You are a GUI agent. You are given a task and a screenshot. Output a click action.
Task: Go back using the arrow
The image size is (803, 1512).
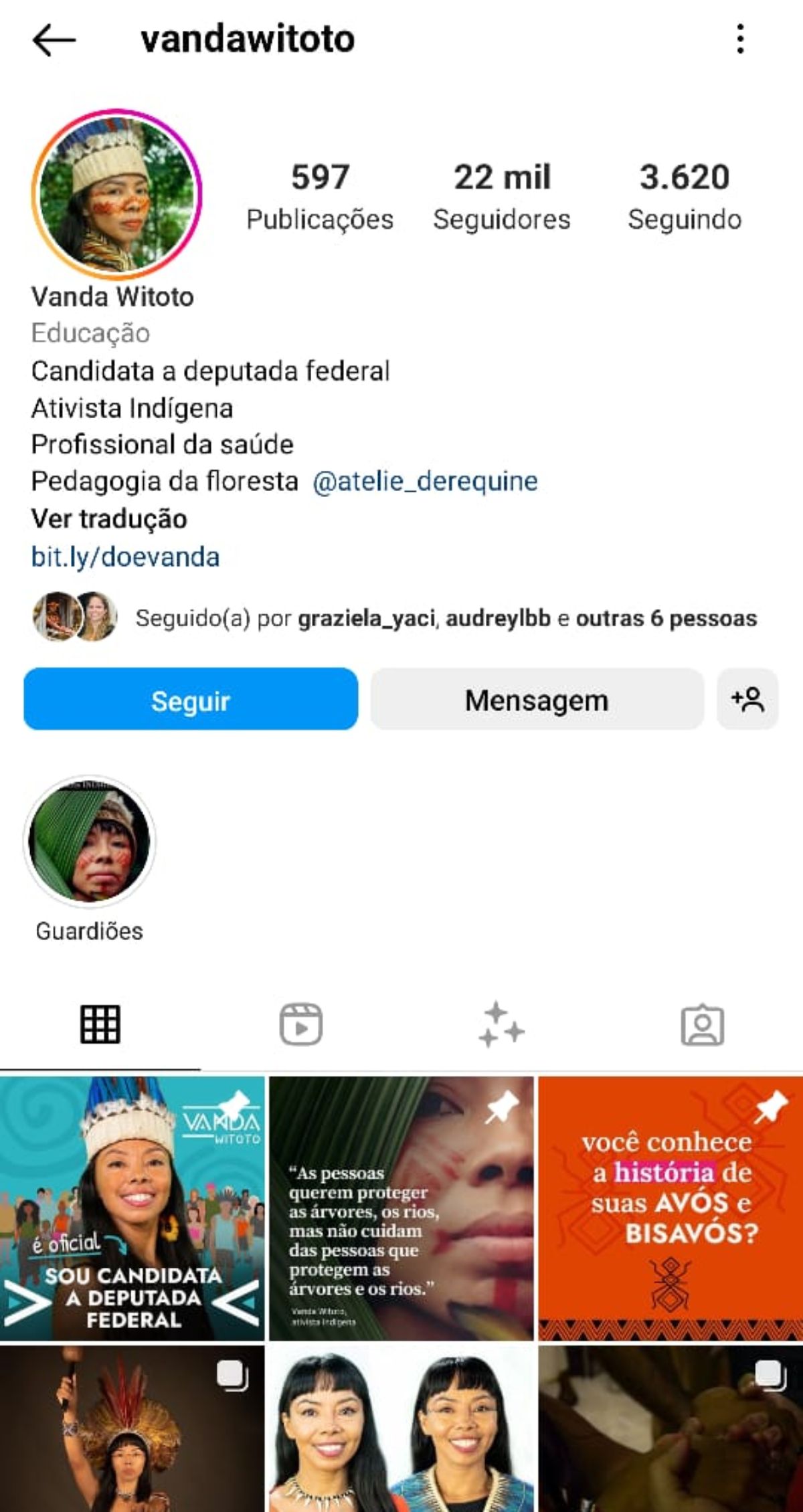point(54,39)
